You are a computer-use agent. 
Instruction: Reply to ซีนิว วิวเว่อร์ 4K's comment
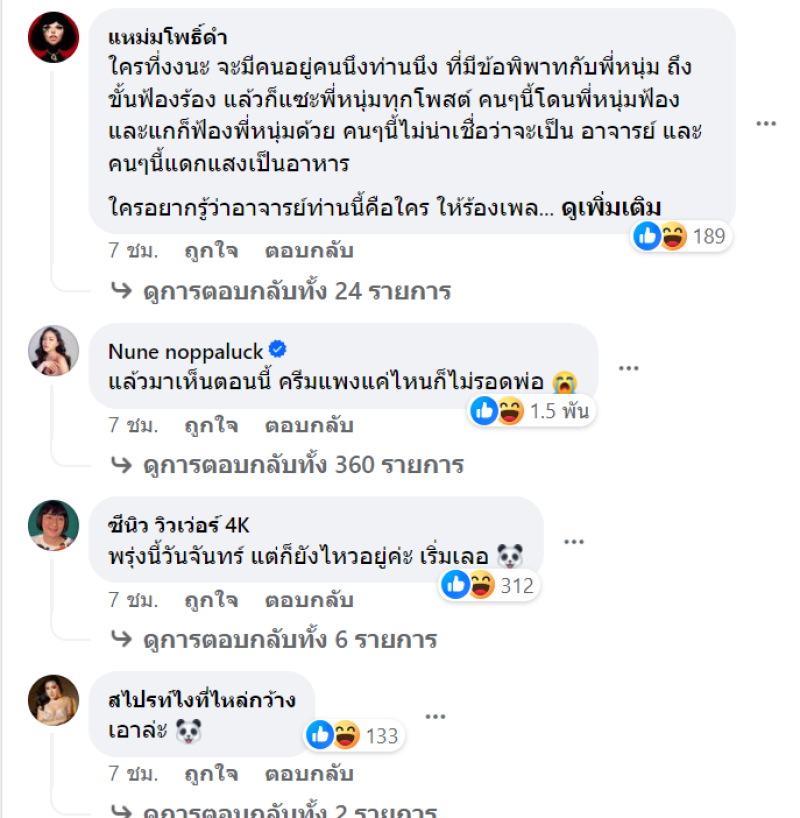[x=308, y=600]
